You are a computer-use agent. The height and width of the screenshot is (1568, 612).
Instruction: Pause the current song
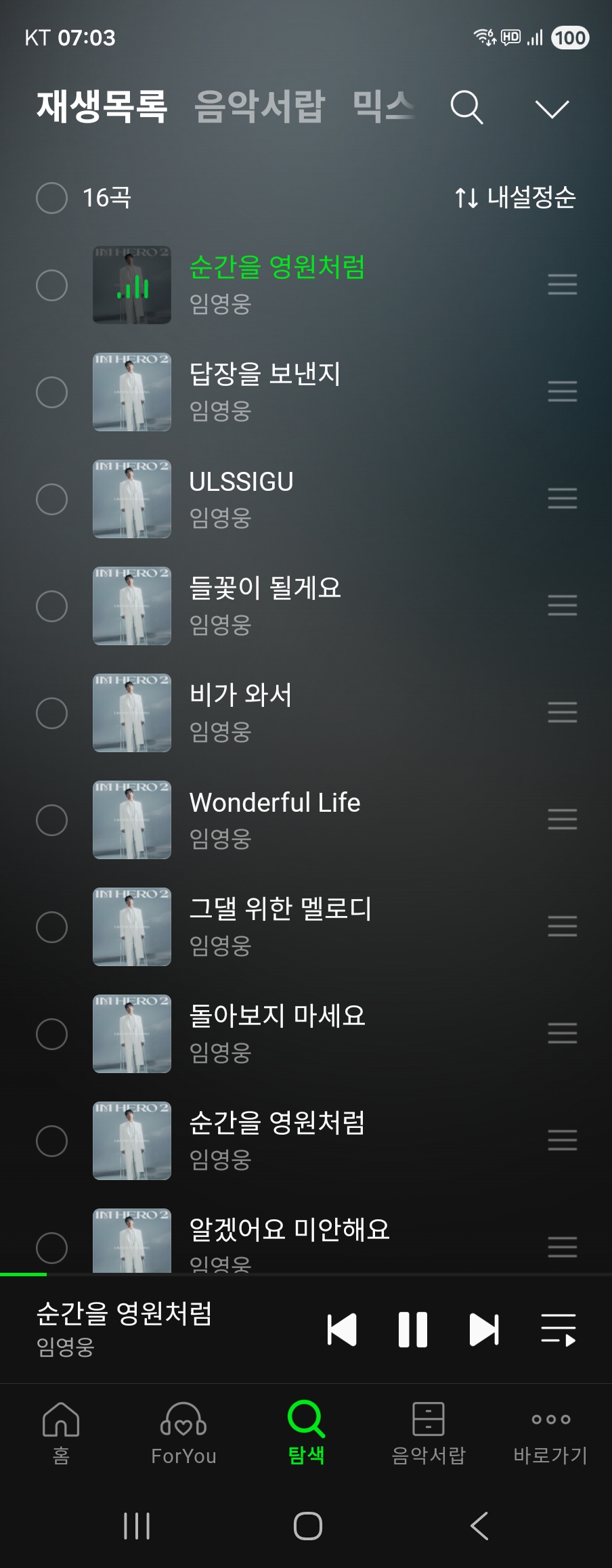tap(413, 1330)
